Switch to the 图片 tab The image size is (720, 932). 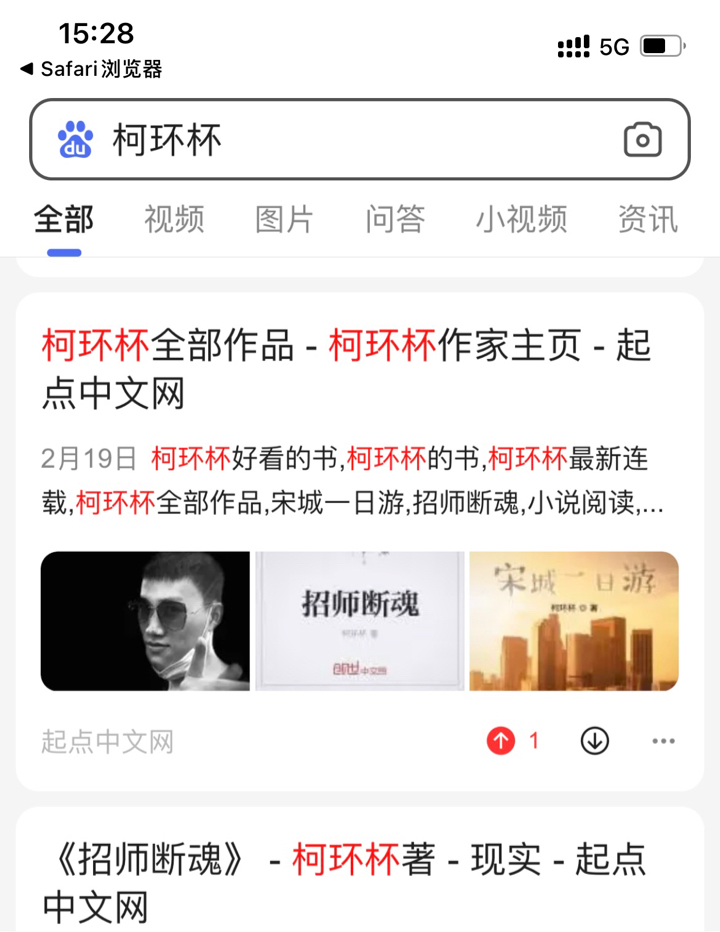pos(284,219)
